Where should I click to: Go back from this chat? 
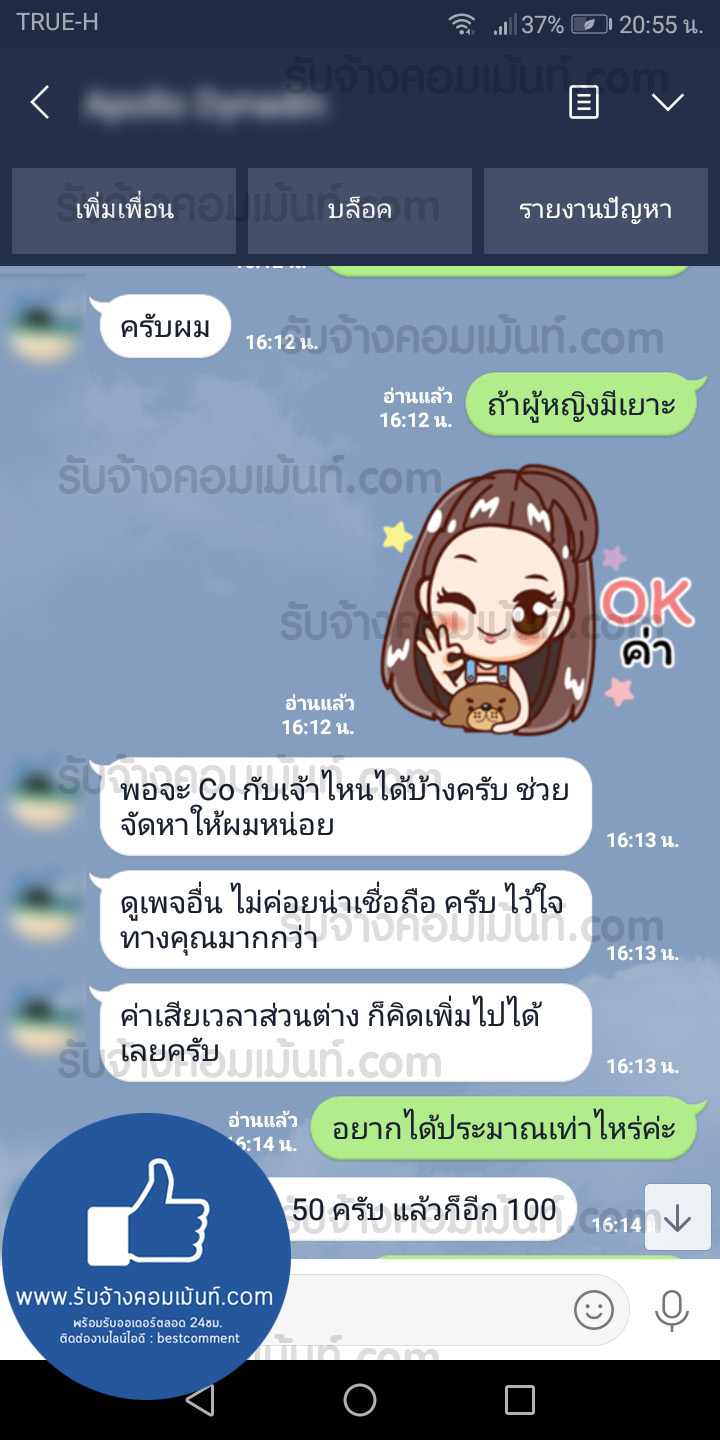point(40,102)
